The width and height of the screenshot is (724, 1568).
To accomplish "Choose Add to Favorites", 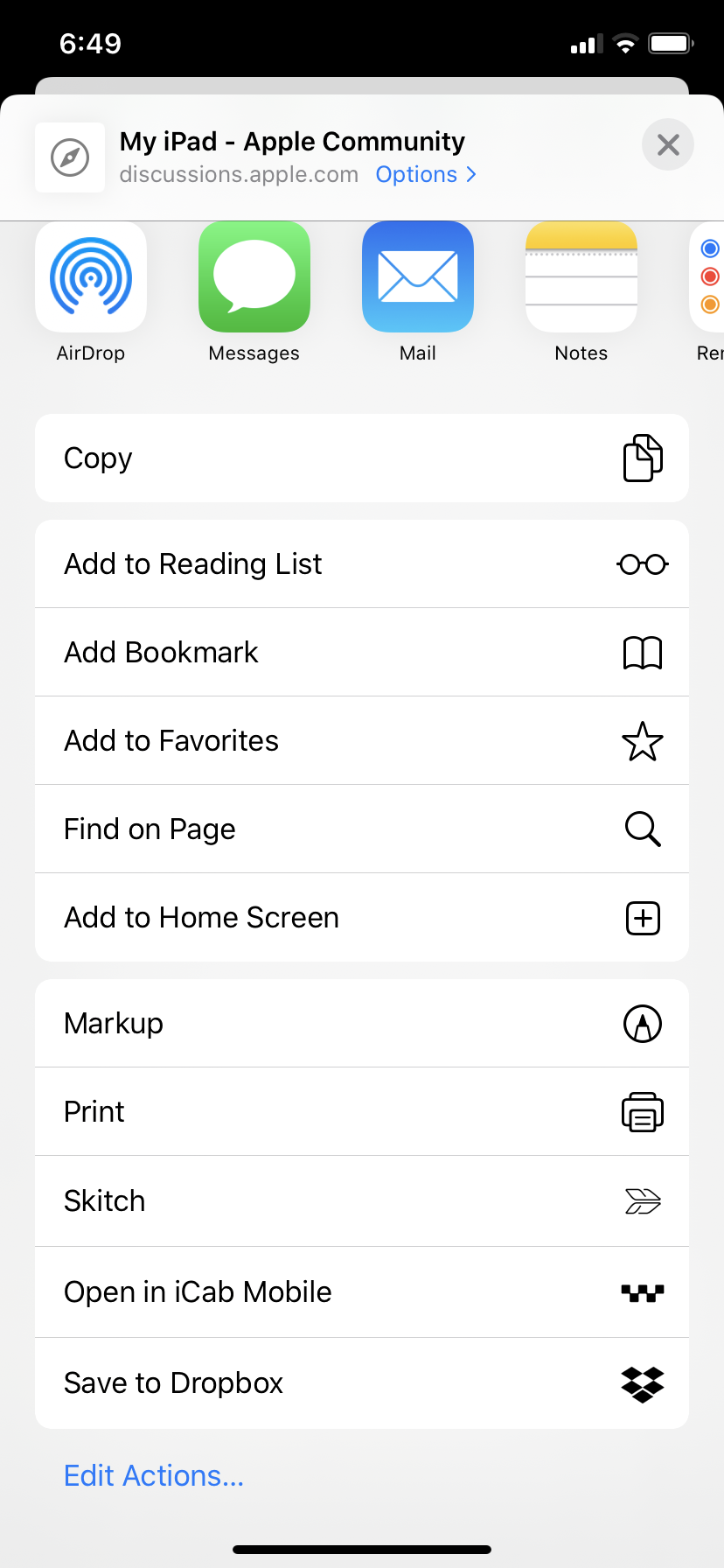I will pyautogui.click(x=362, y=741).
